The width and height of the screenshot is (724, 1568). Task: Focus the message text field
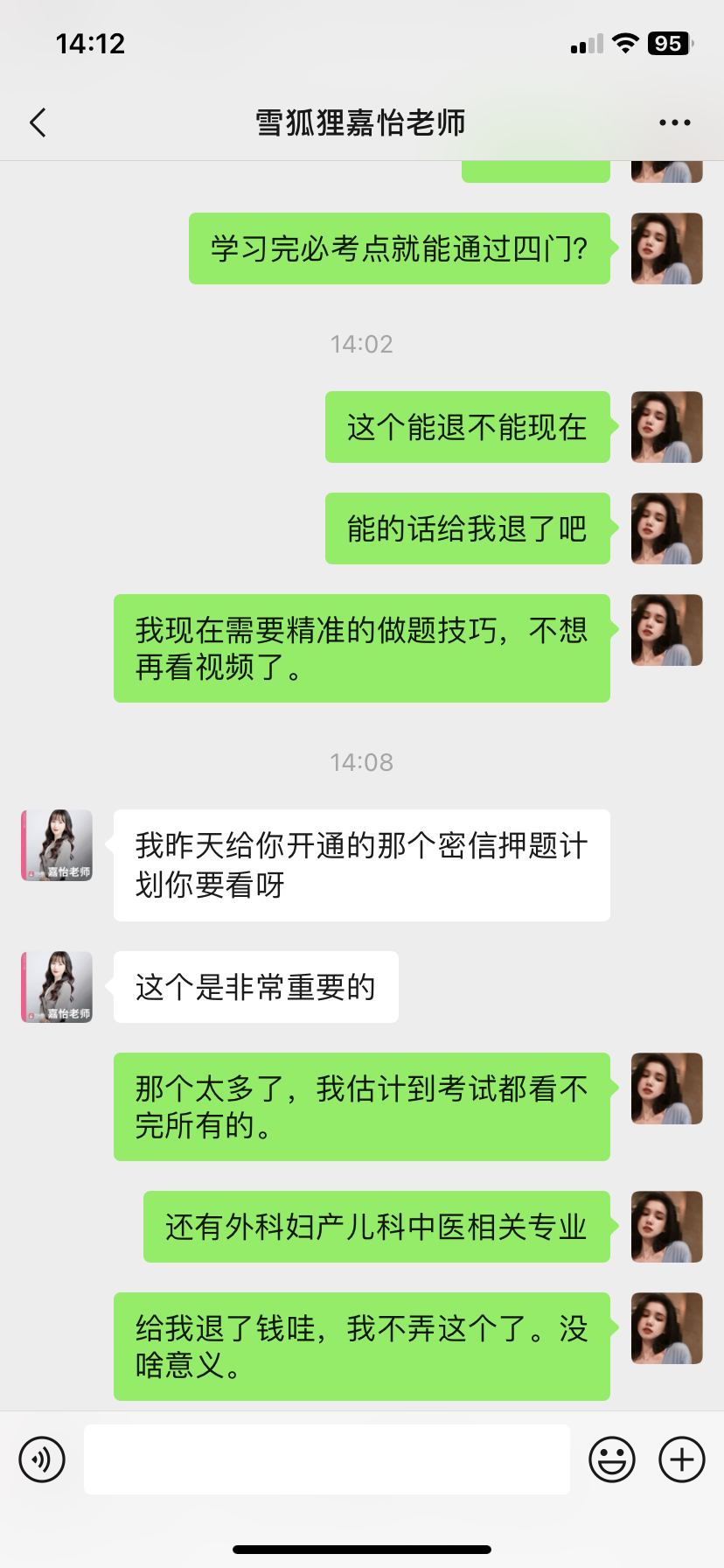(326, 1459)
